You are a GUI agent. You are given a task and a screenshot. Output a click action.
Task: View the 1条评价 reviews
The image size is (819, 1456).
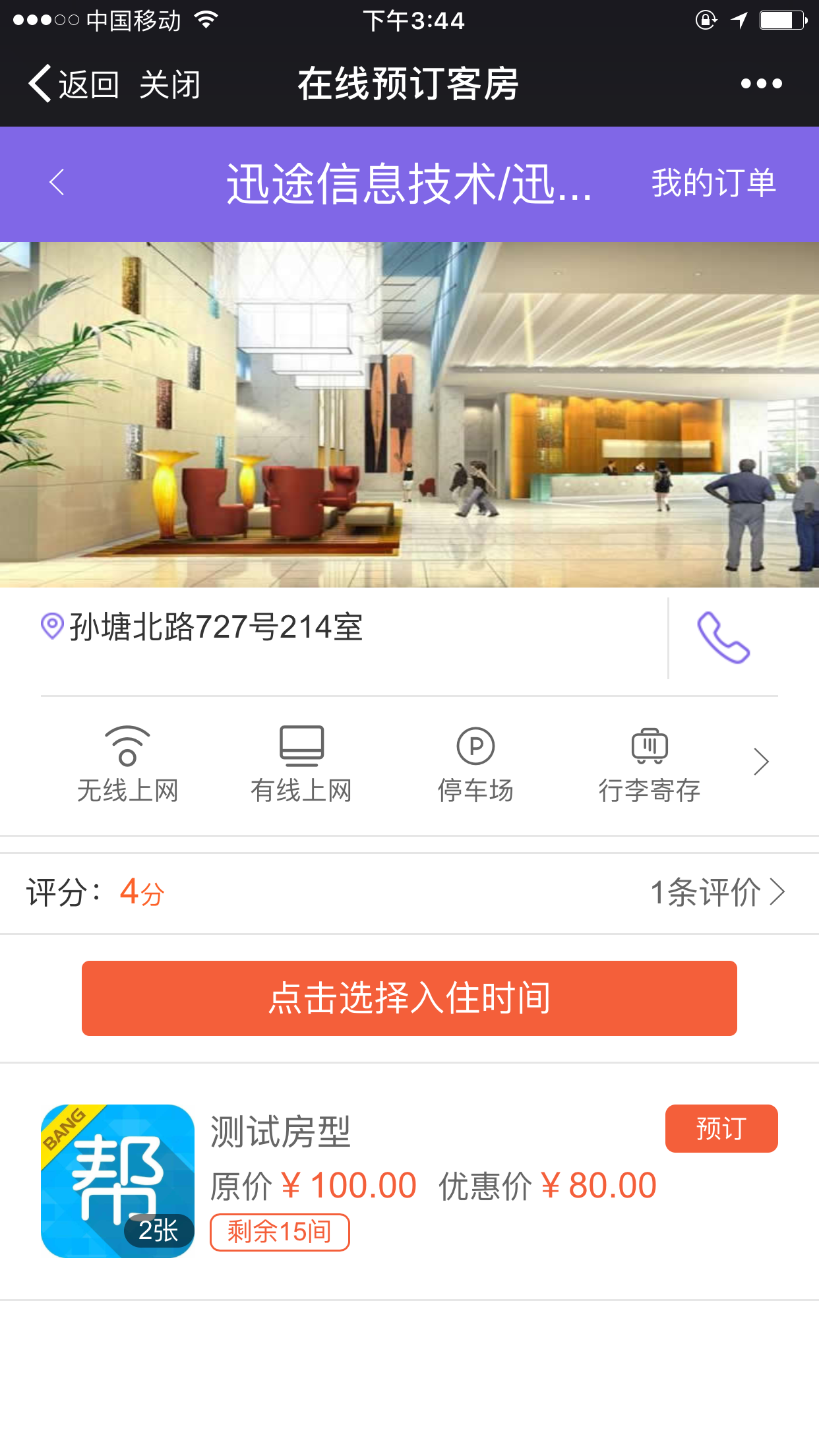point(717,892)
